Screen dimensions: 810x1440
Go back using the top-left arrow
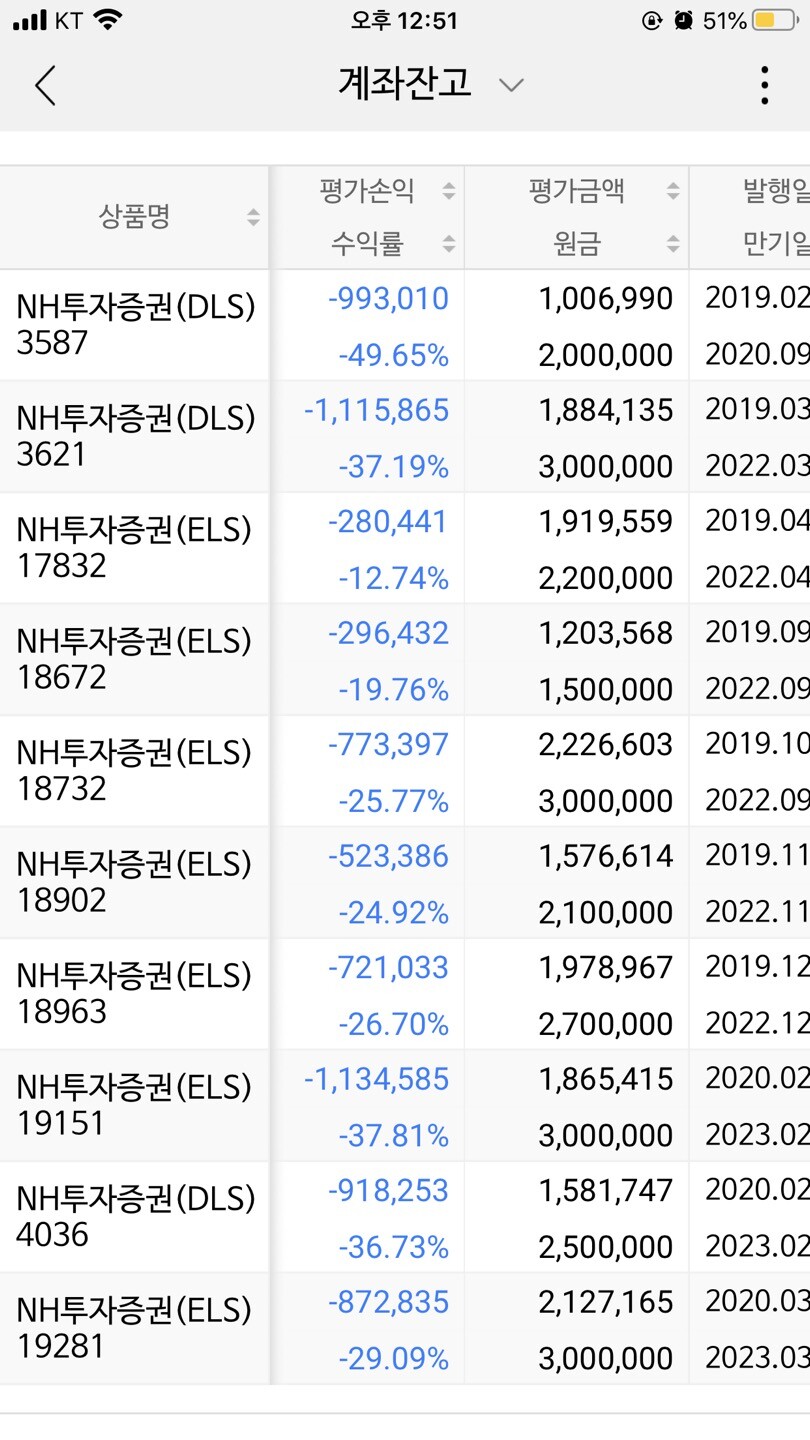coord(45,86)
